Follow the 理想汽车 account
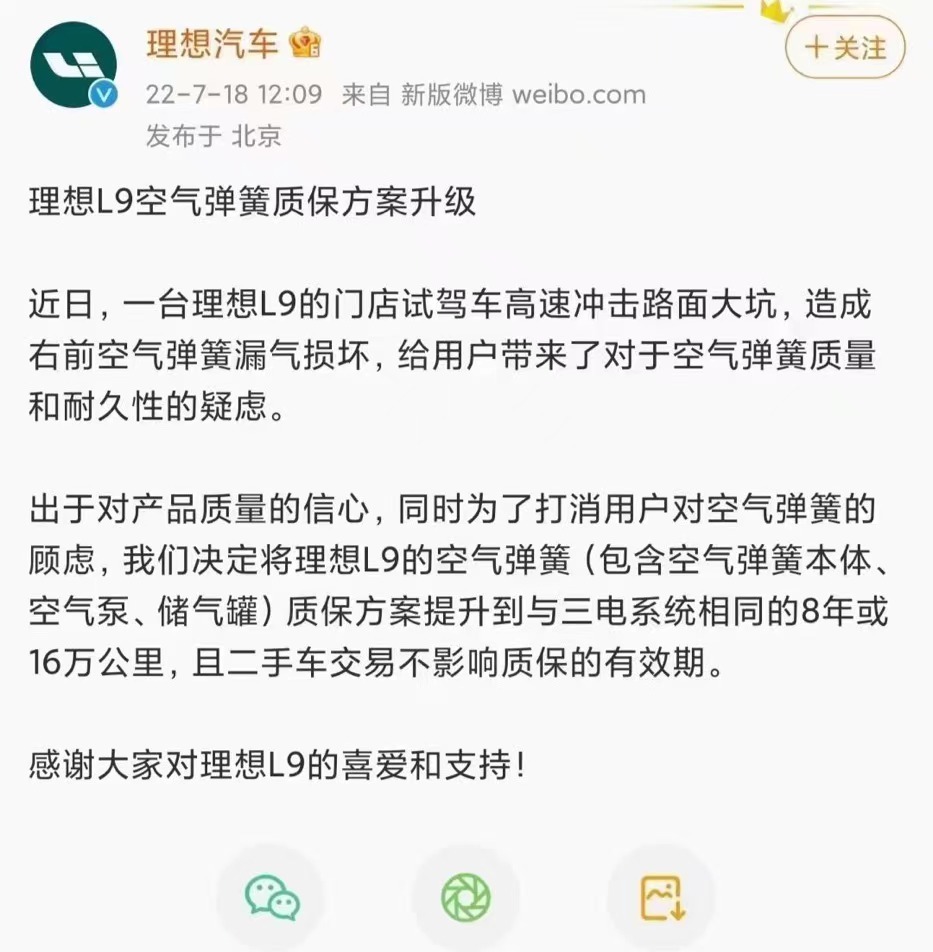Image resolution: width=933 pixels, height=952 pixels. [845, 47]
